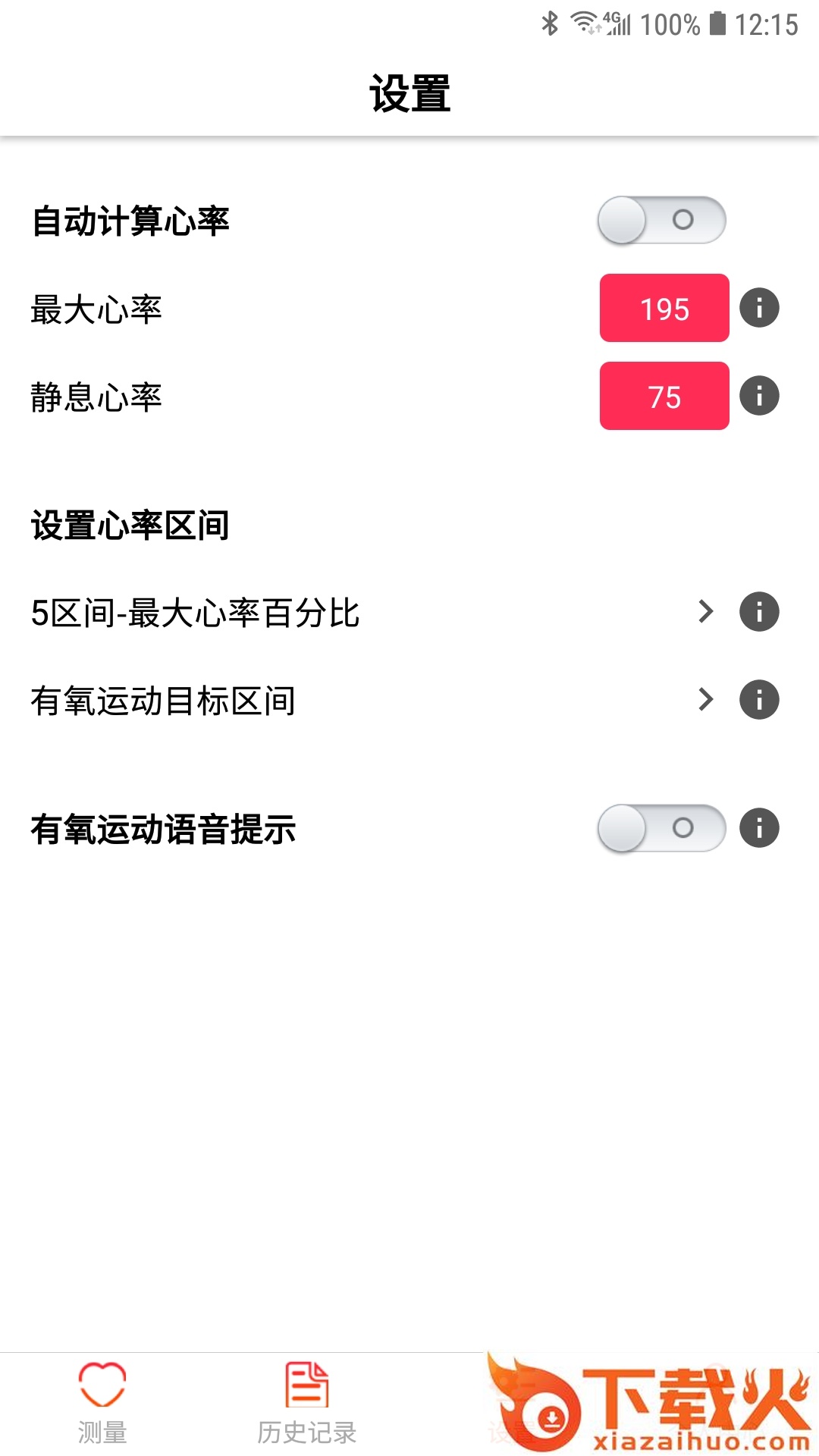Show info about 最大心率
This screenshot has width=819, height=1456.
(x=759, y=308)
